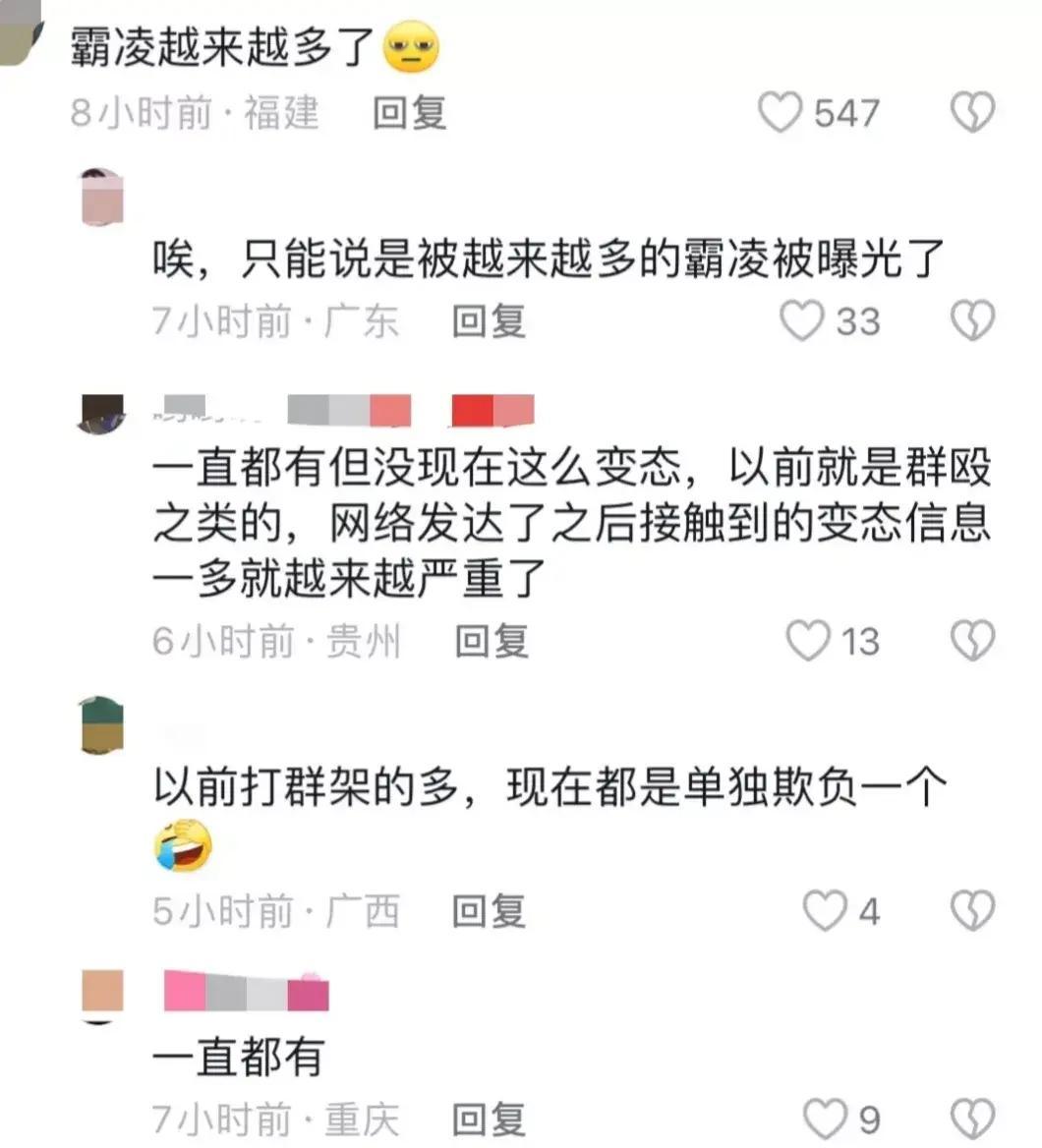Like the 6小时前 贵州 comment
This screenshot has width=1042, height=1148.
(x=809, y=642)
